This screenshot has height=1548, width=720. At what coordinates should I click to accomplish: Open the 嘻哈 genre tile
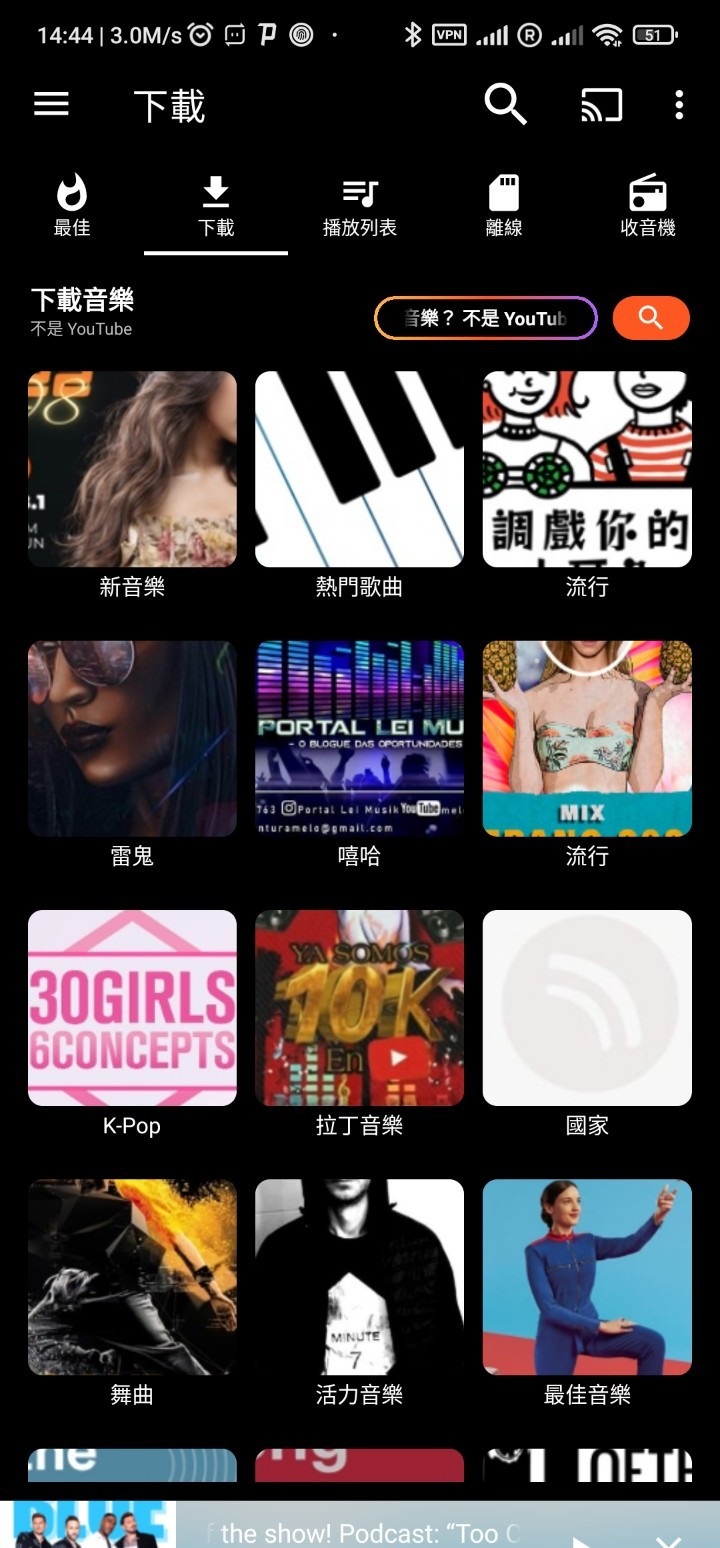tap(359, 739)
